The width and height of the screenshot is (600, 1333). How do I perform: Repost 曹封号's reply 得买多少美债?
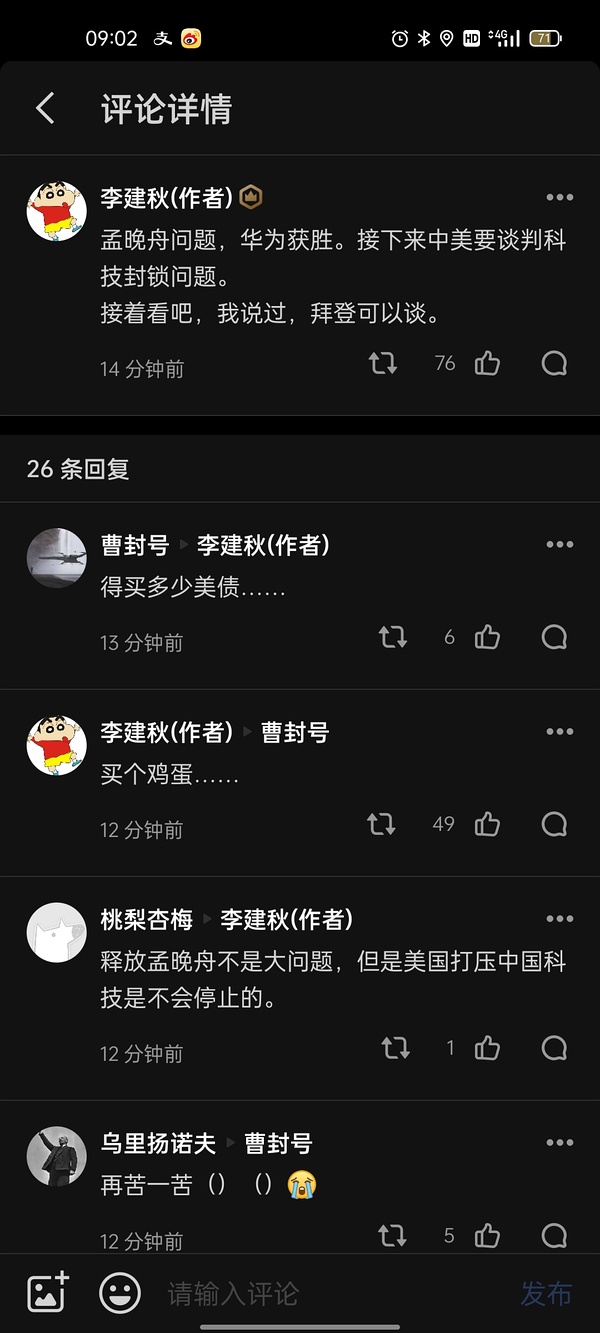coord(392,637)
